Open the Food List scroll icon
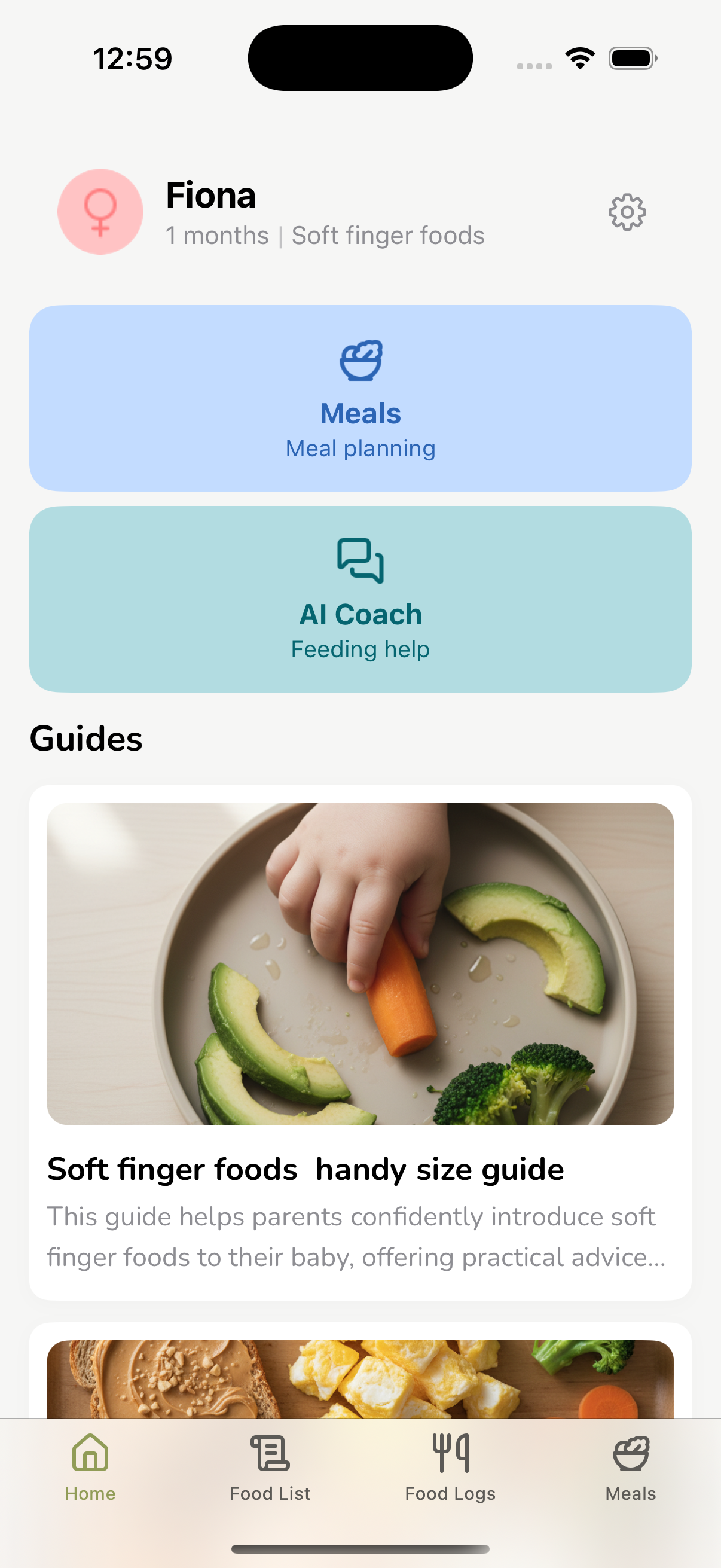Viewport: 721px width, 1568px height. tap(270, 1455)
